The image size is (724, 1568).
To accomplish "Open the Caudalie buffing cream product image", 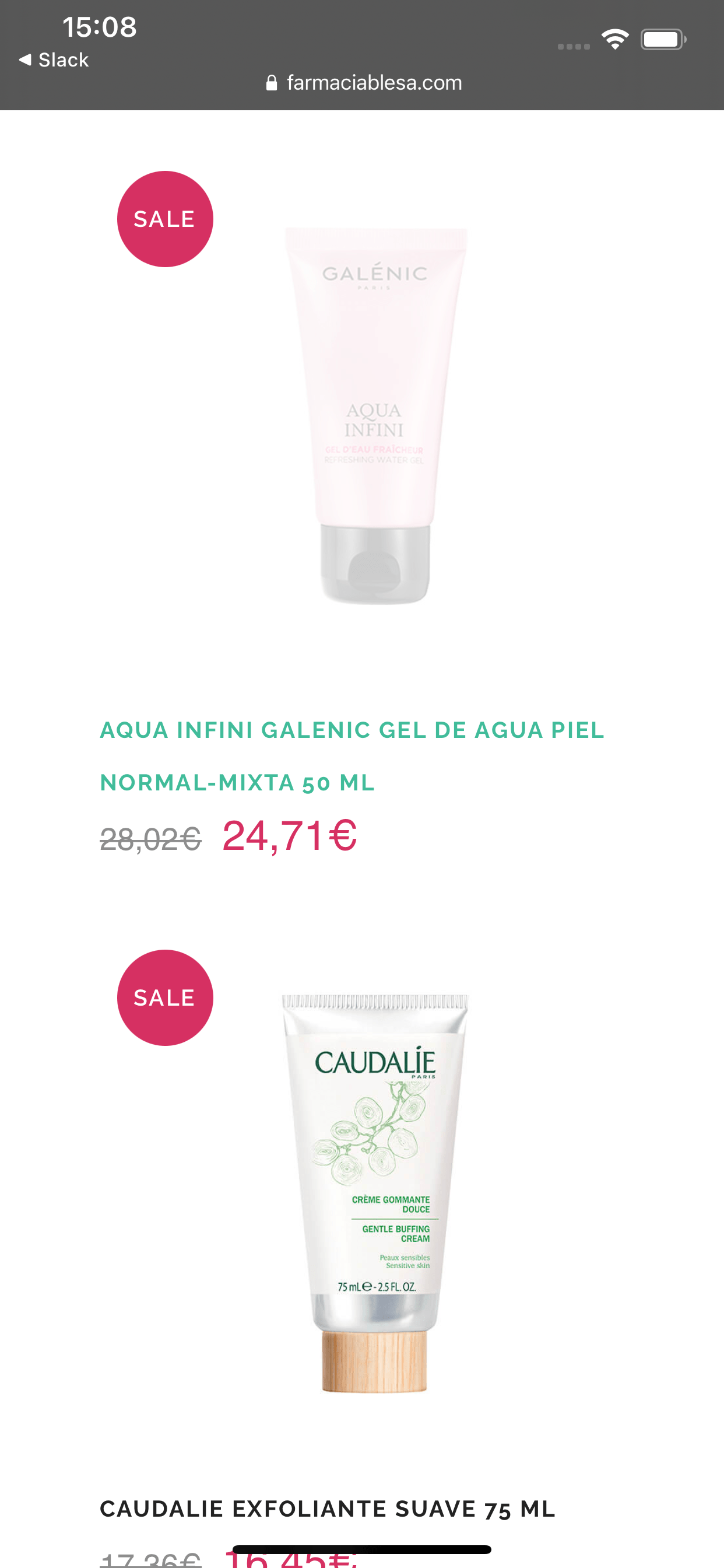I will pos(375,1193).
